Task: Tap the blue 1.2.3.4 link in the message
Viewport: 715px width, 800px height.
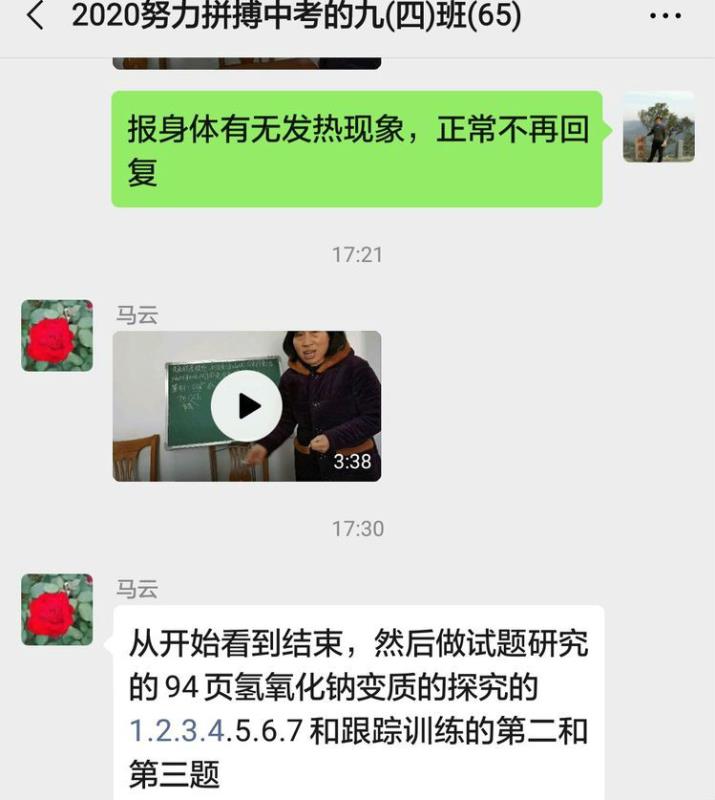Action: [176, 731]
